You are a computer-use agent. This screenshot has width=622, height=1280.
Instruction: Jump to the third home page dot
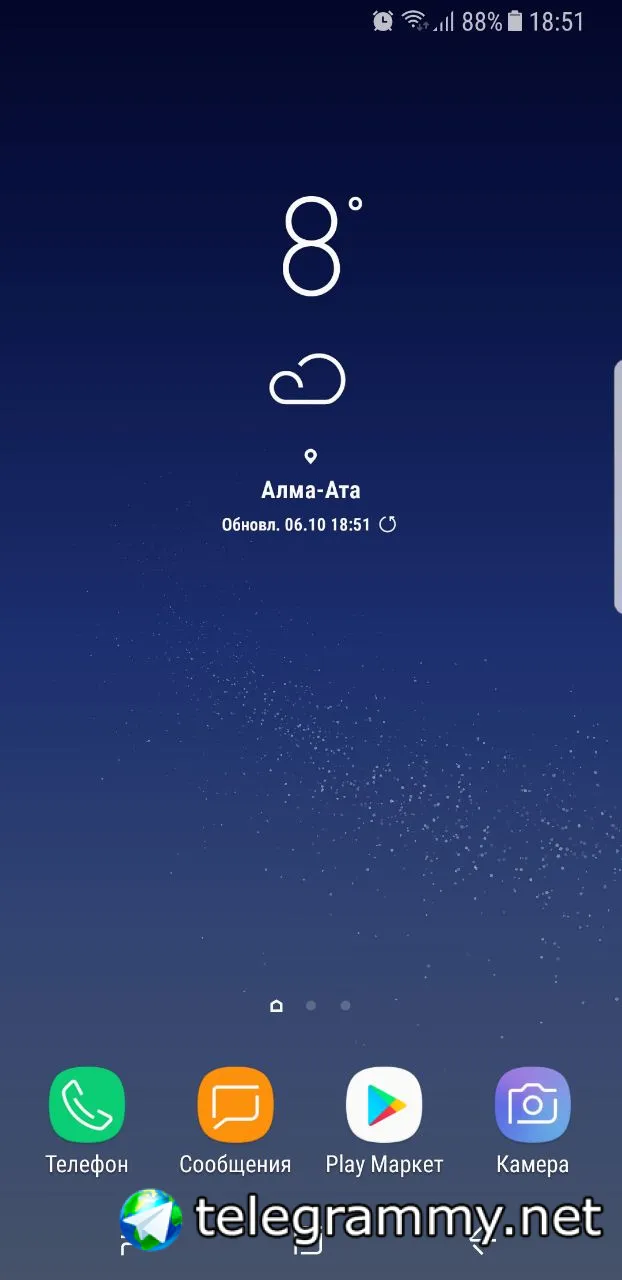point(345,1005)
